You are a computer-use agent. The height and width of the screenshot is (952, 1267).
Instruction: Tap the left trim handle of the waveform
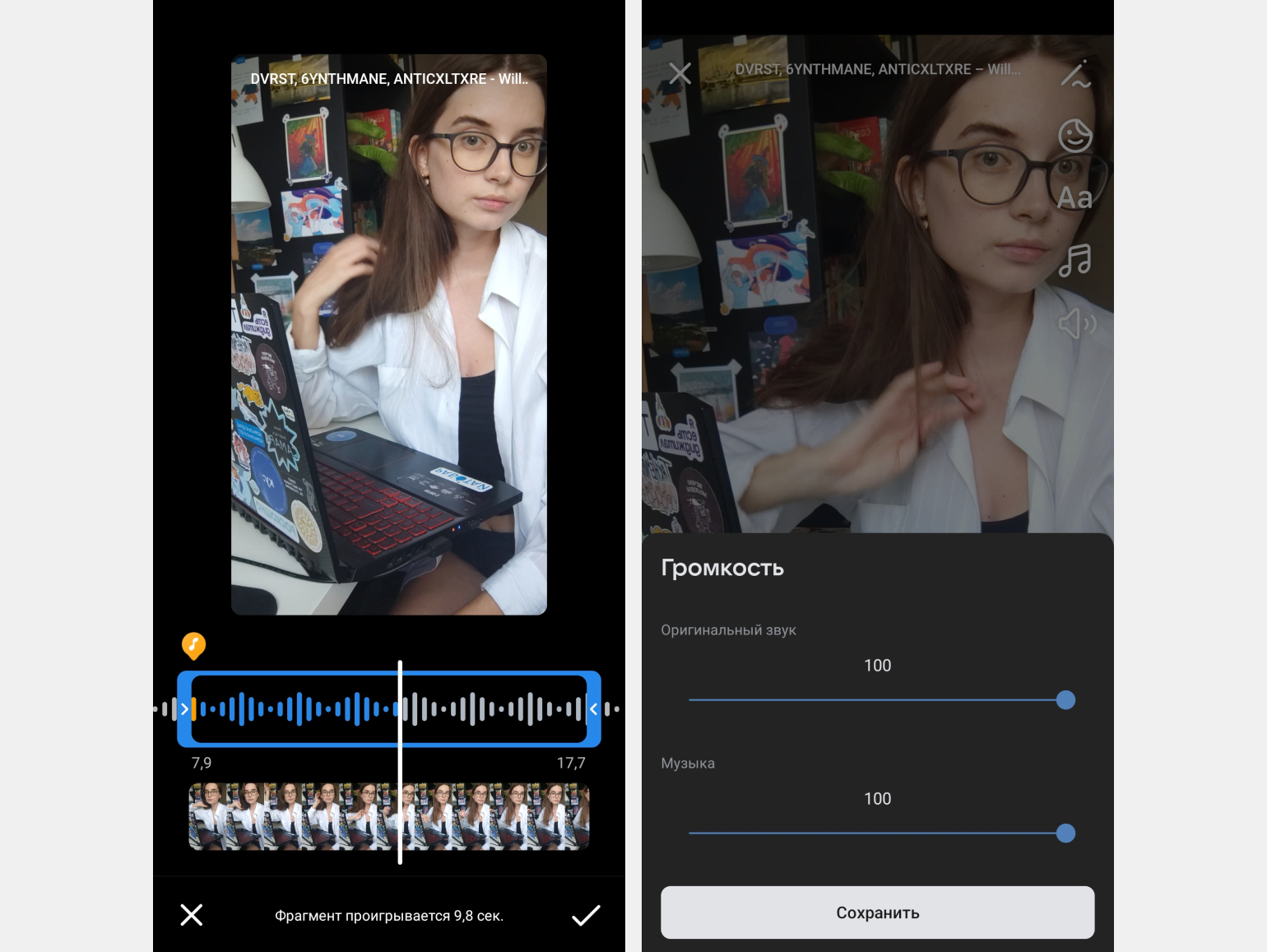(x=184, y=708)
